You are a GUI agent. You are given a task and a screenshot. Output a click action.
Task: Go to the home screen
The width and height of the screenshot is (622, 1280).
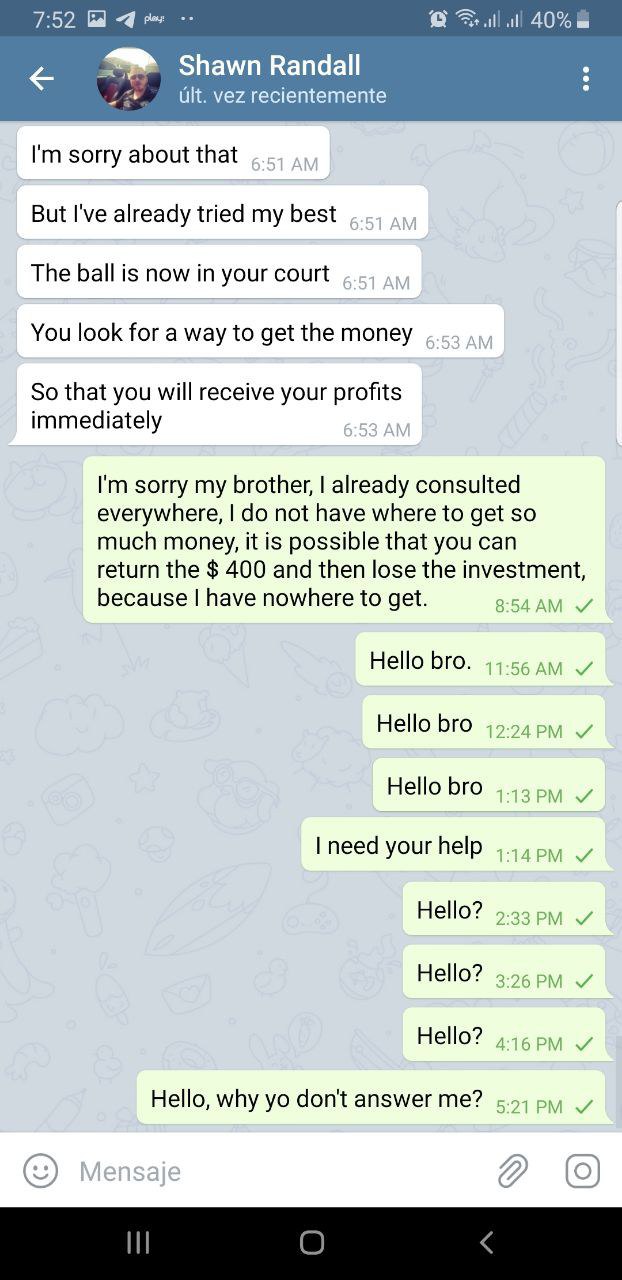click(x=312, y=1242)
